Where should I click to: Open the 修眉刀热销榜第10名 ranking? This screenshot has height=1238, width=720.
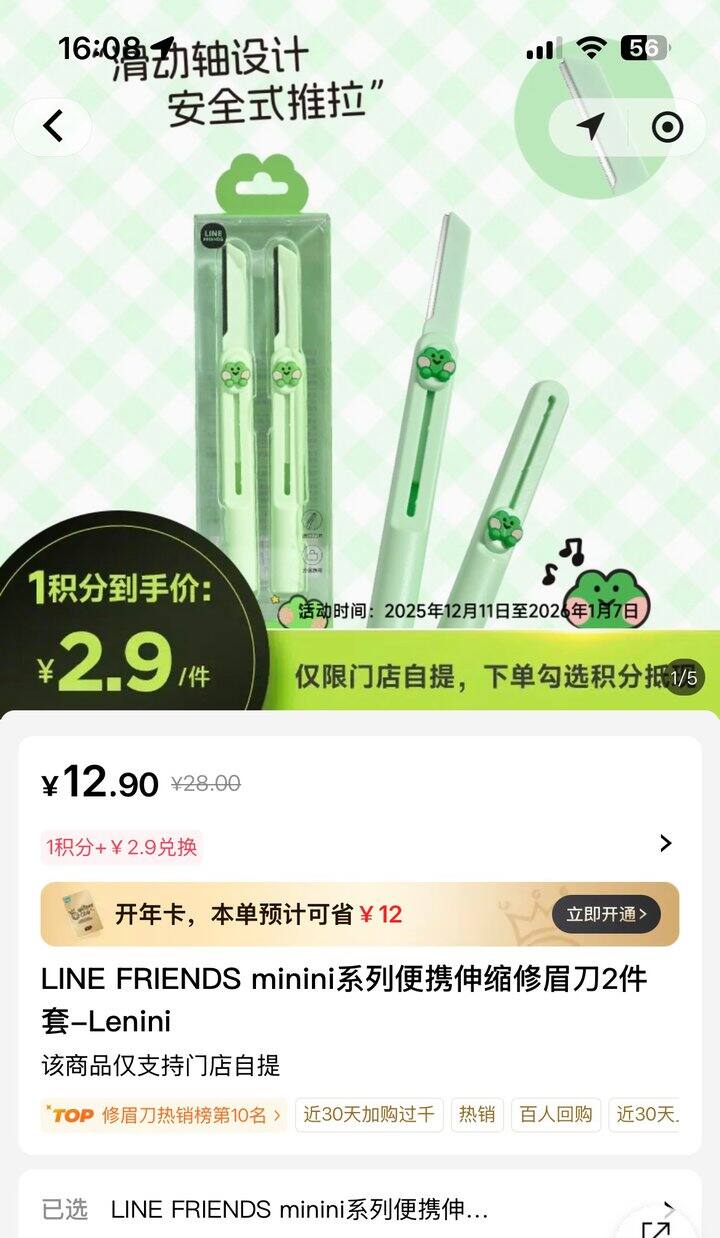pos(164,1115)
